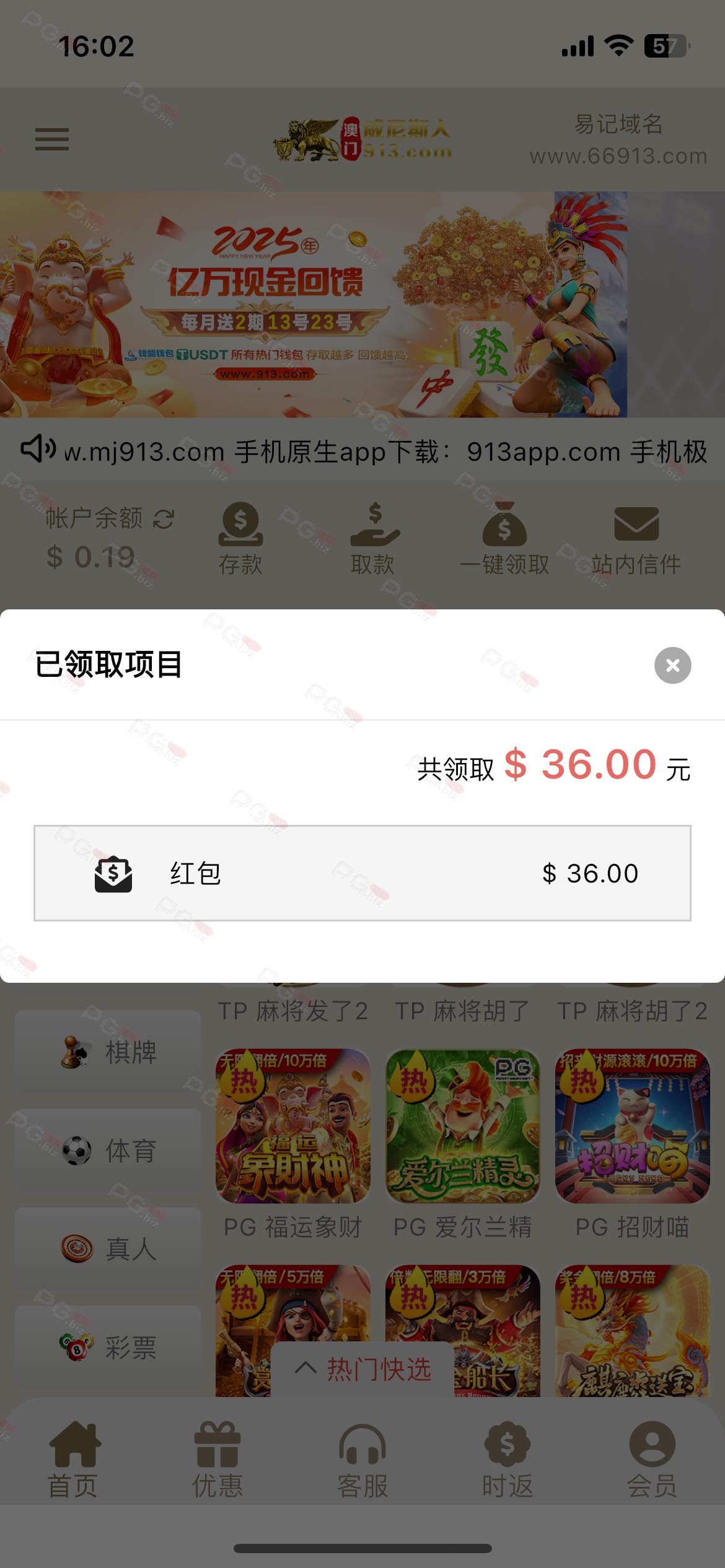Close the 已领取项目 dialog

click(672, 665)
